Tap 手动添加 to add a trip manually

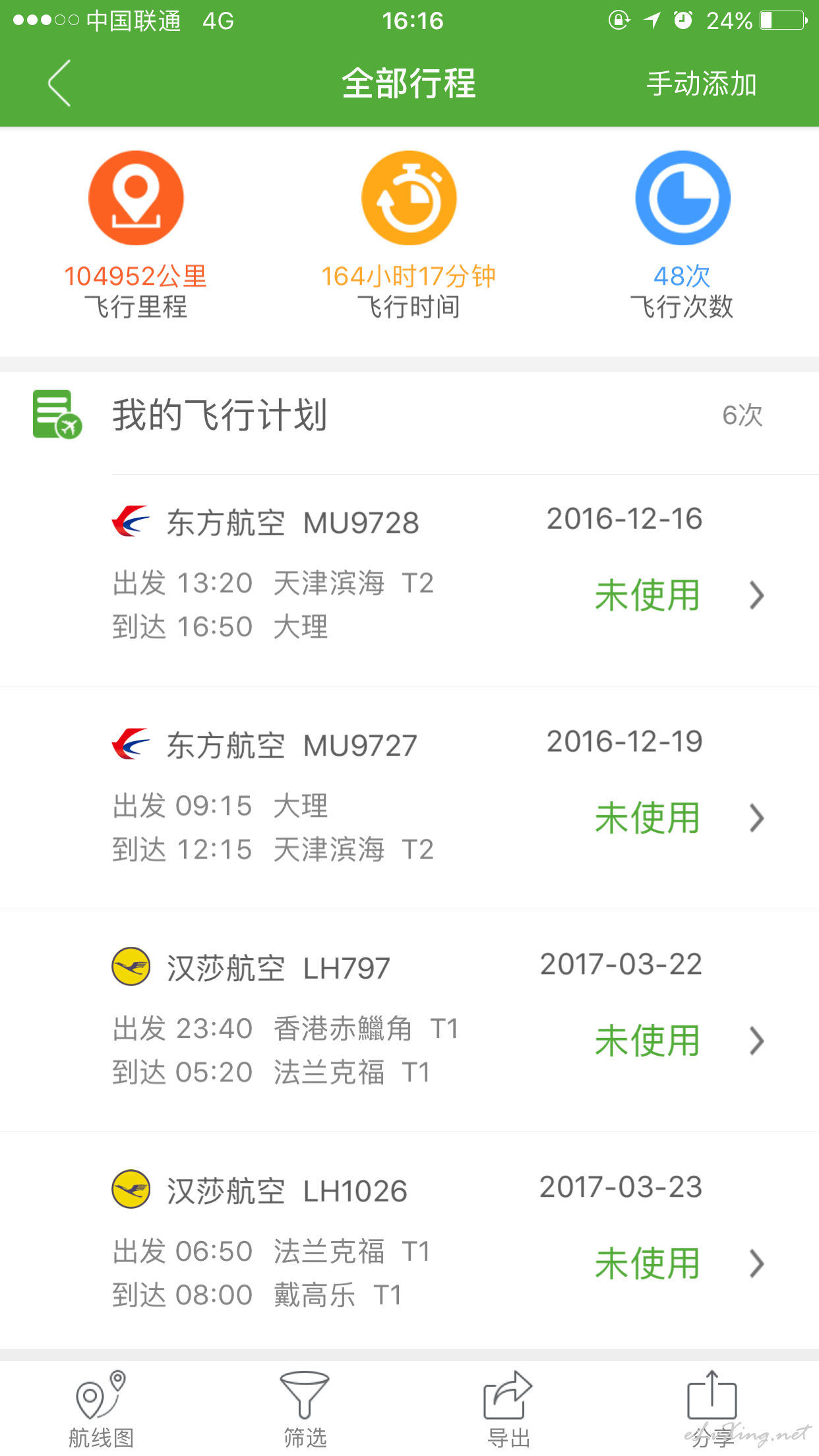coord(701,84)
